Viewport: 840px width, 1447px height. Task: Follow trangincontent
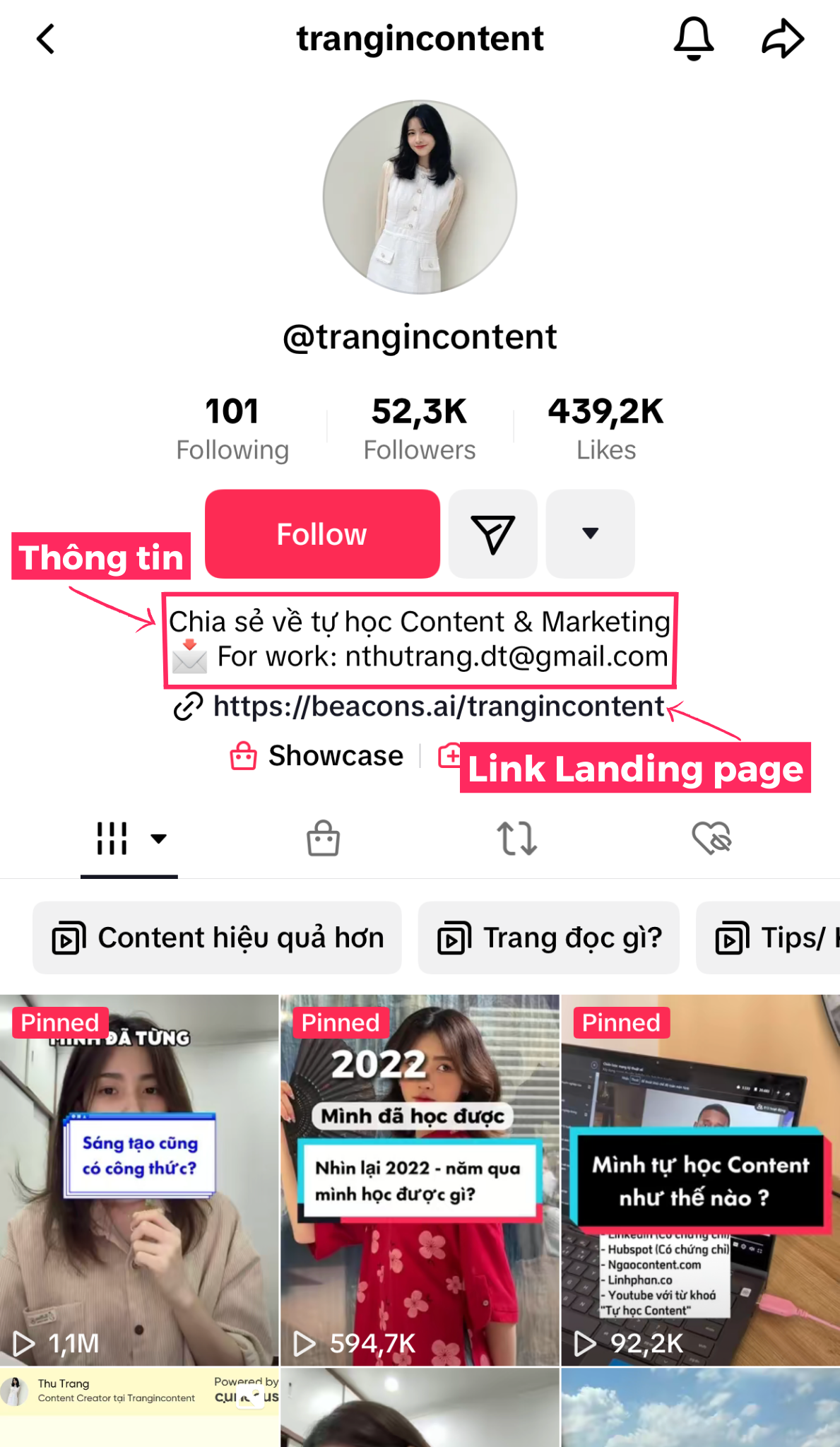(x=322, y=534)
